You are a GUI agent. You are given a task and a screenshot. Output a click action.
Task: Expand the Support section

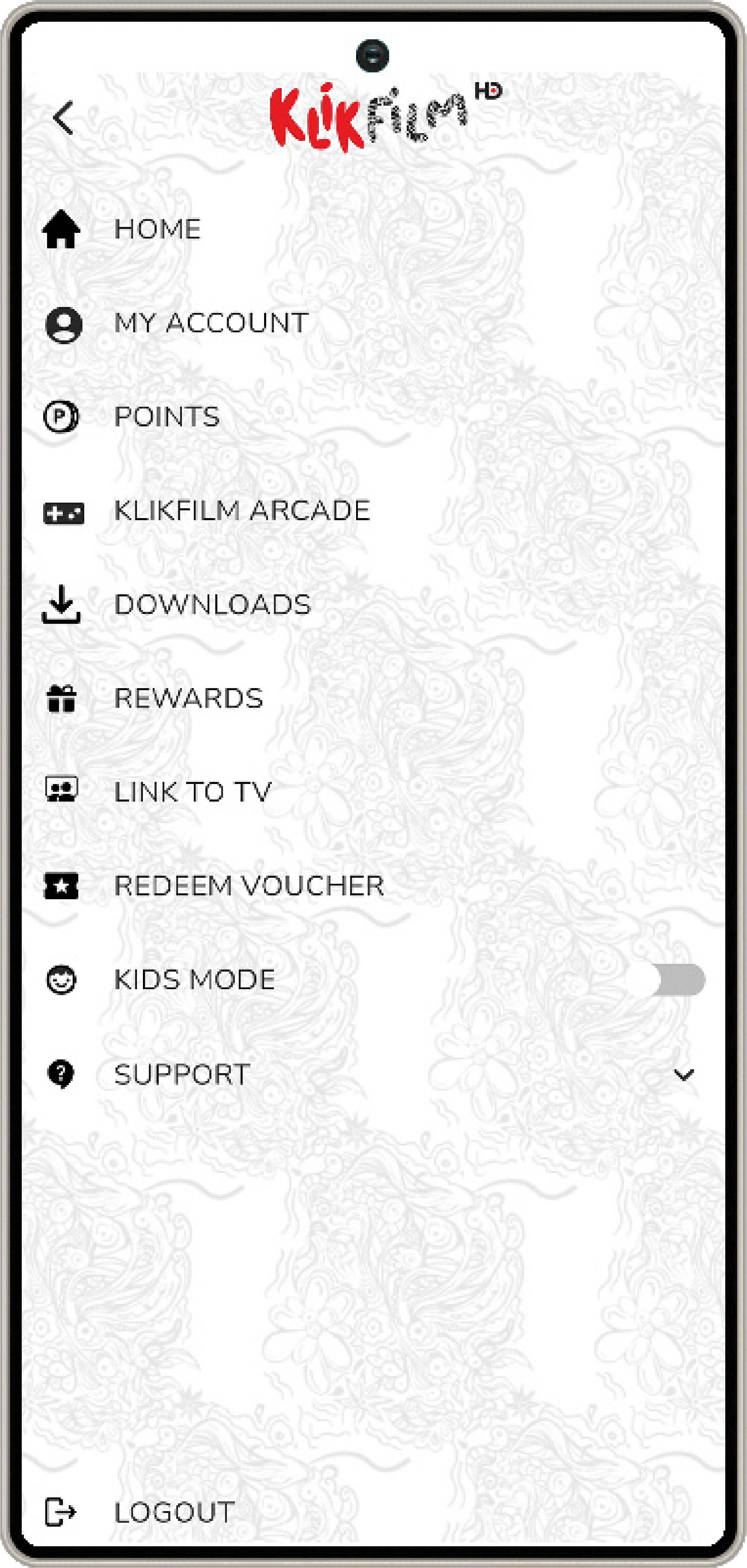(683, 1074)
